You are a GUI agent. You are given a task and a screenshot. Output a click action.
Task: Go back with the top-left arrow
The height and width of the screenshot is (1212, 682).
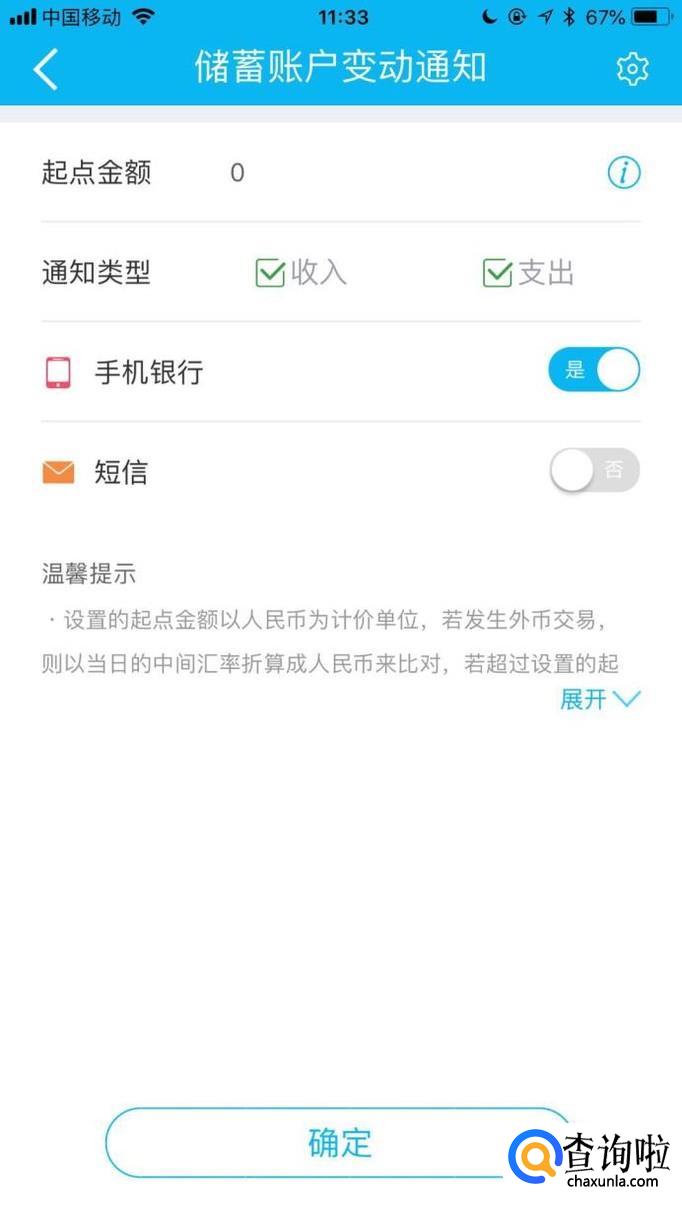pyautogui.click(x=46, y=69)
